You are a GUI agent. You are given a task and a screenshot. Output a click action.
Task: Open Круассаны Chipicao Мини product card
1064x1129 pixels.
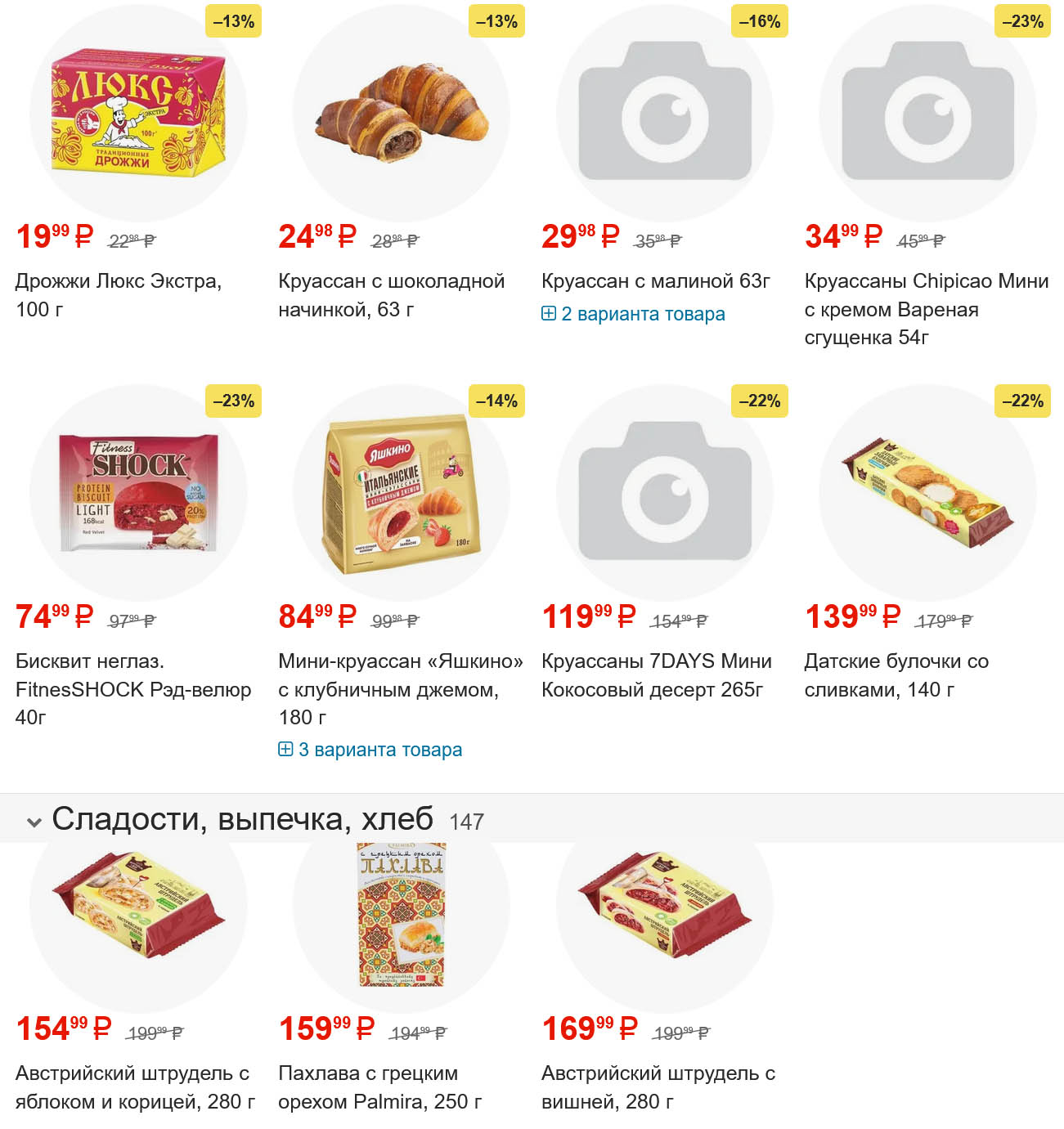(x=926, y=308)
